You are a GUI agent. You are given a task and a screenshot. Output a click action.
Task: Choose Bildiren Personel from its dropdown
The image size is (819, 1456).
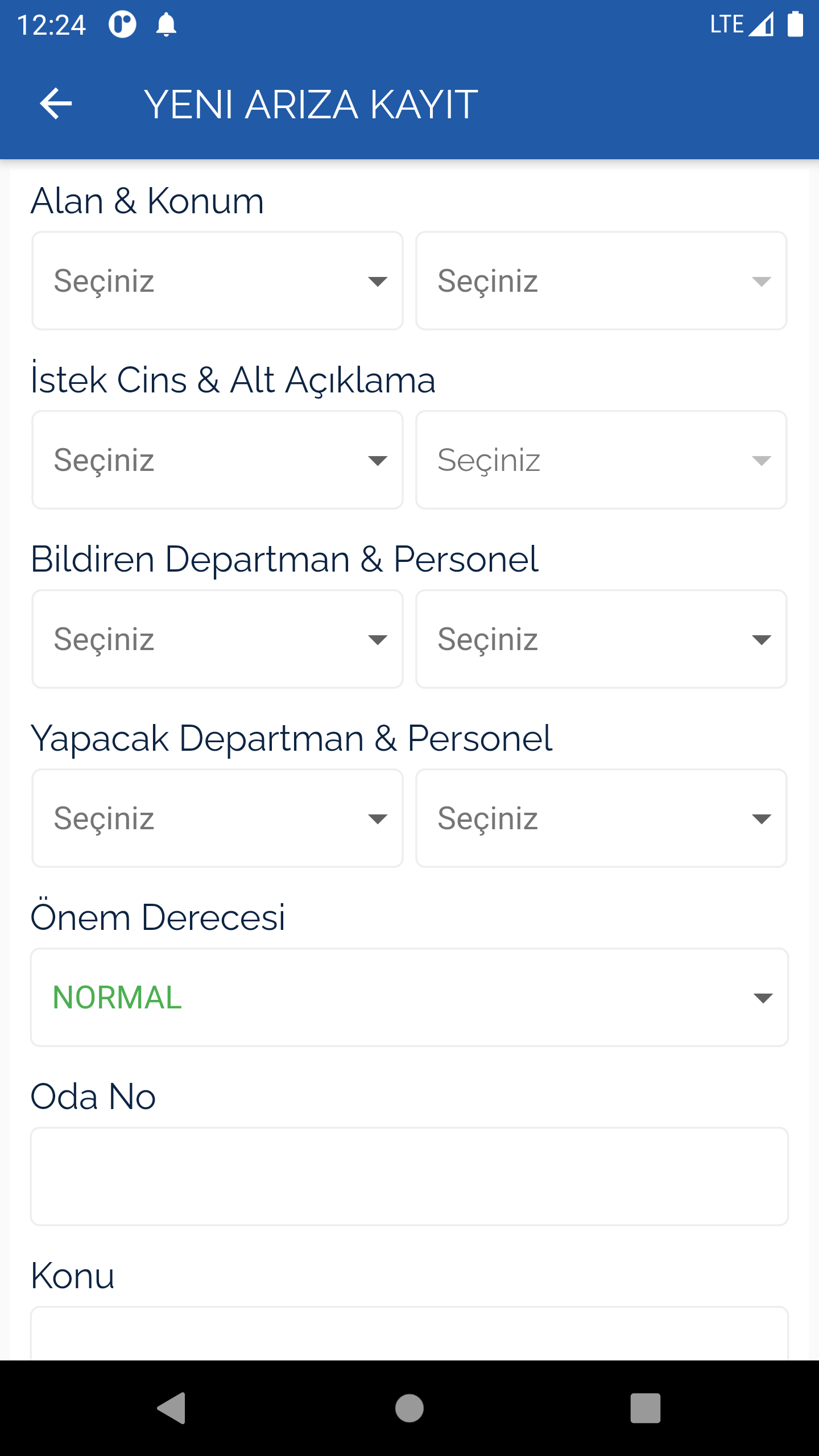click(601, 639)
